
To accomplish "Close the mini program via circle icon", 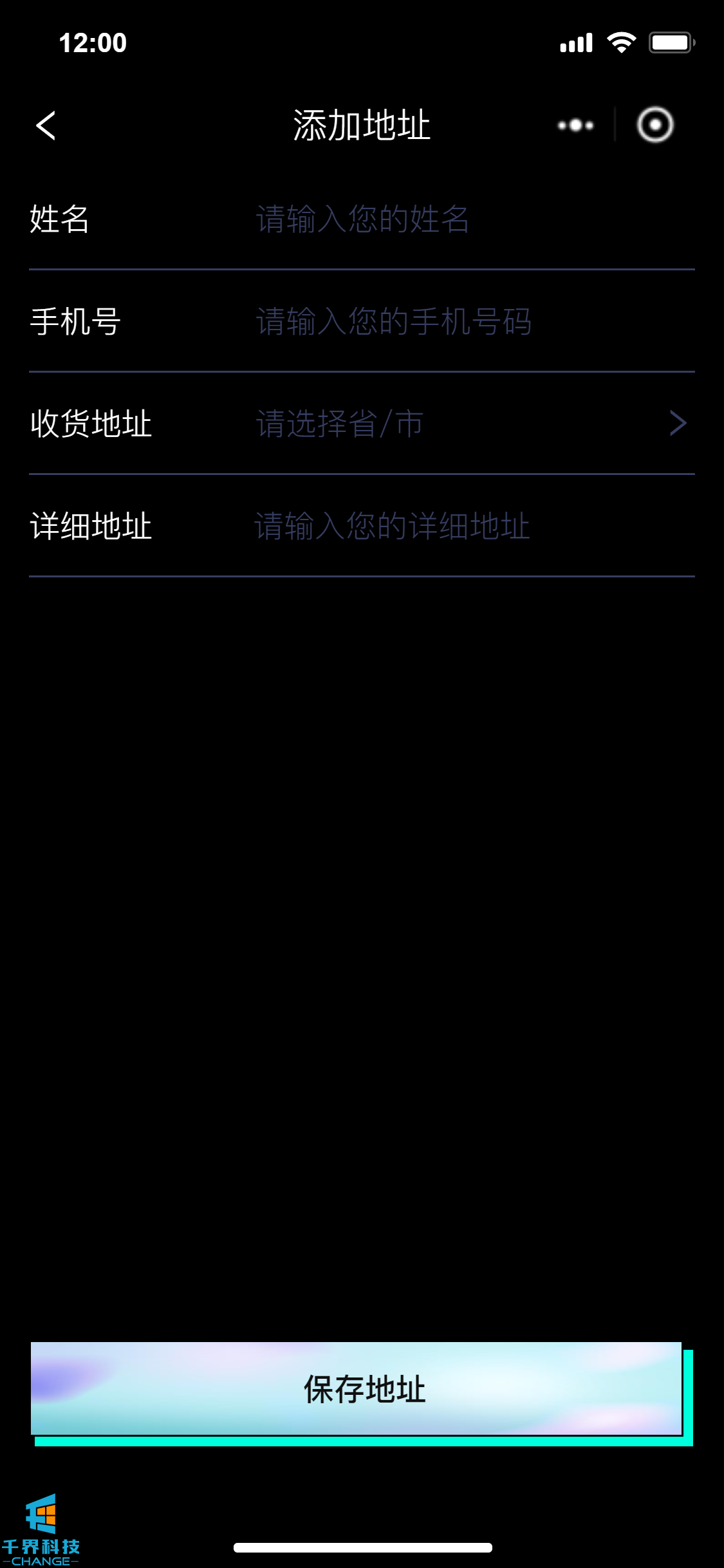I will click(655, 125).
